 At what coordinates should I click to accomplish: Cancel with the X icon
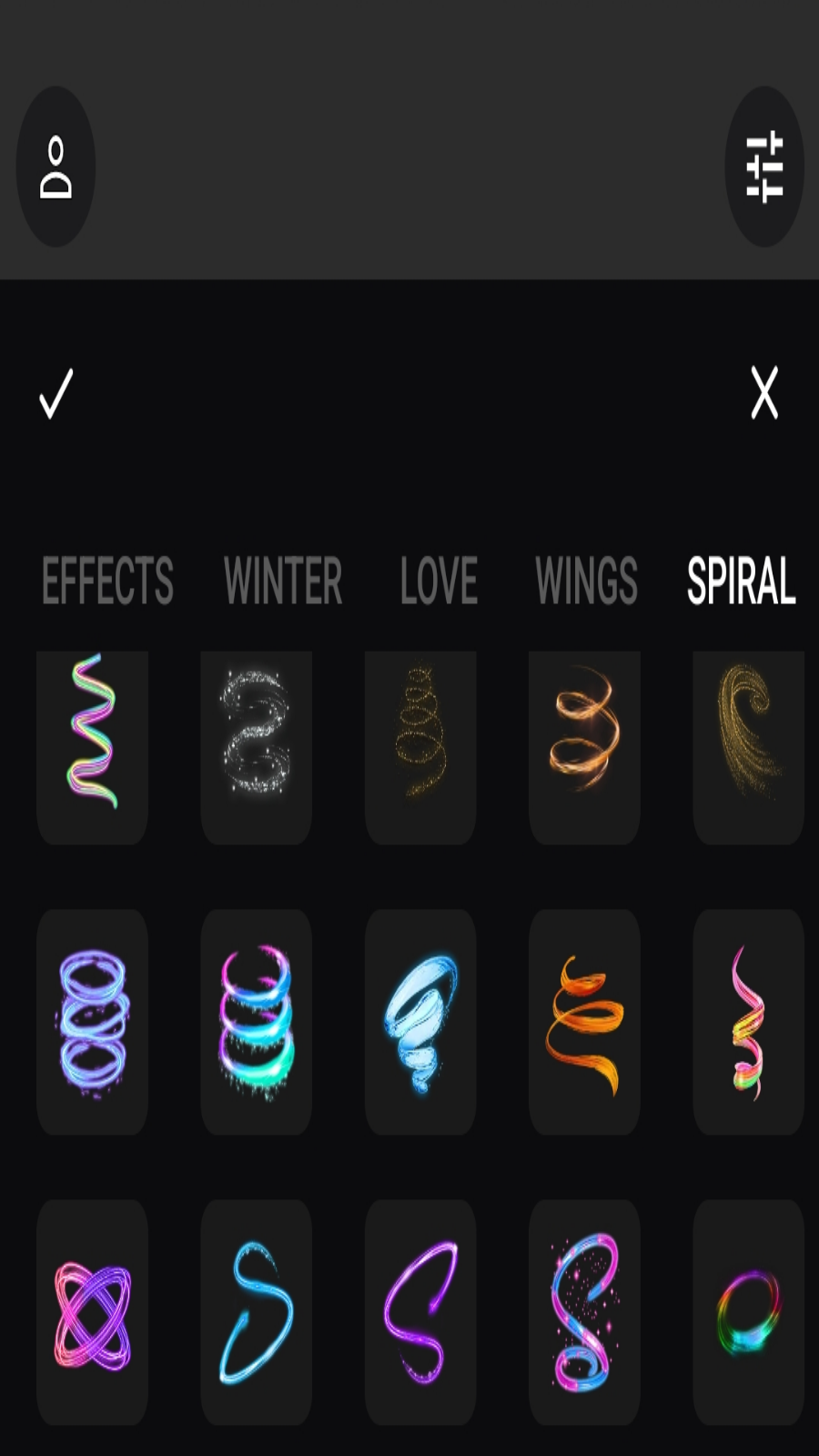pyautogui.click(x=764, y=393)
